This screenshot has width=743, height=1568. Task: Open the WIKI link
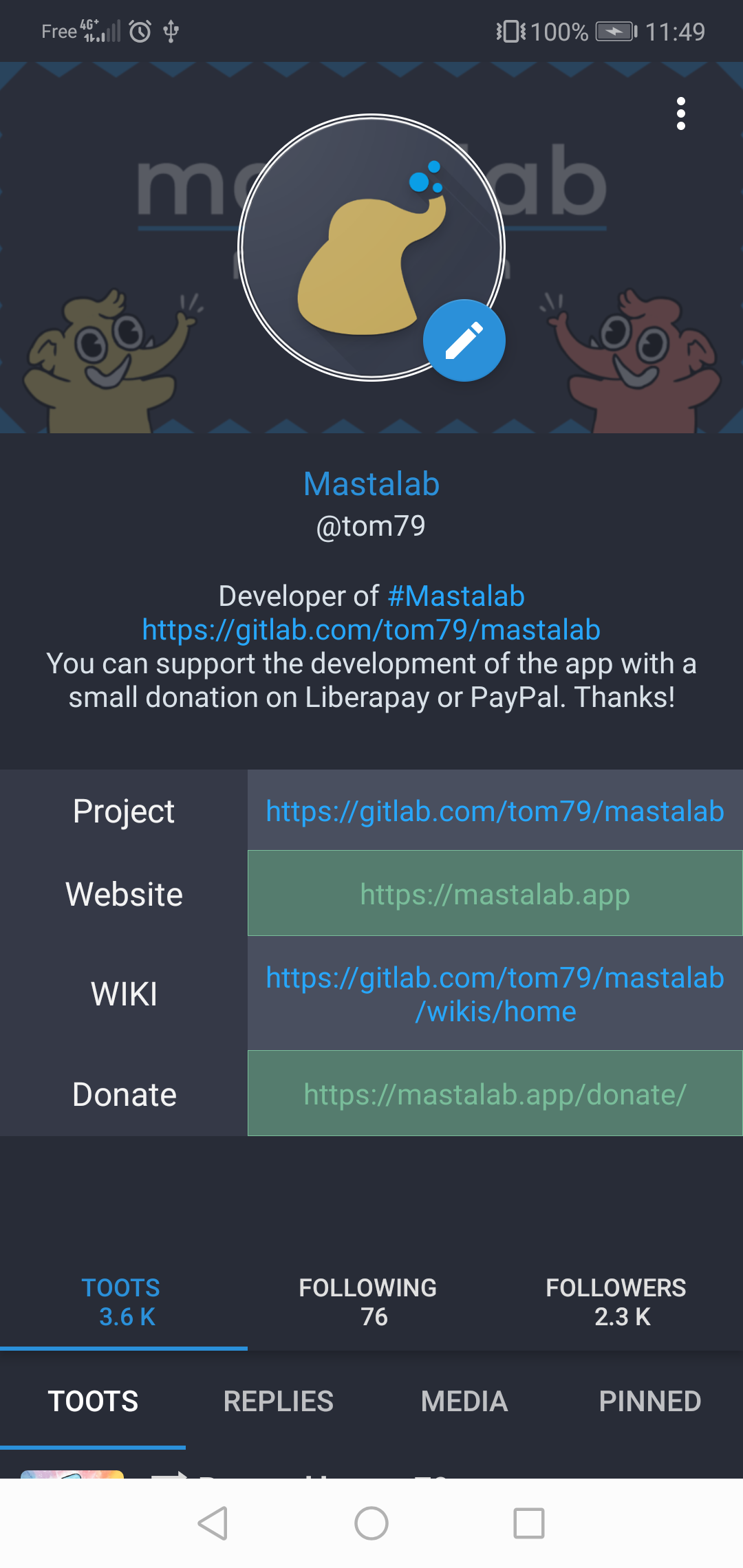tap(495, 994)
